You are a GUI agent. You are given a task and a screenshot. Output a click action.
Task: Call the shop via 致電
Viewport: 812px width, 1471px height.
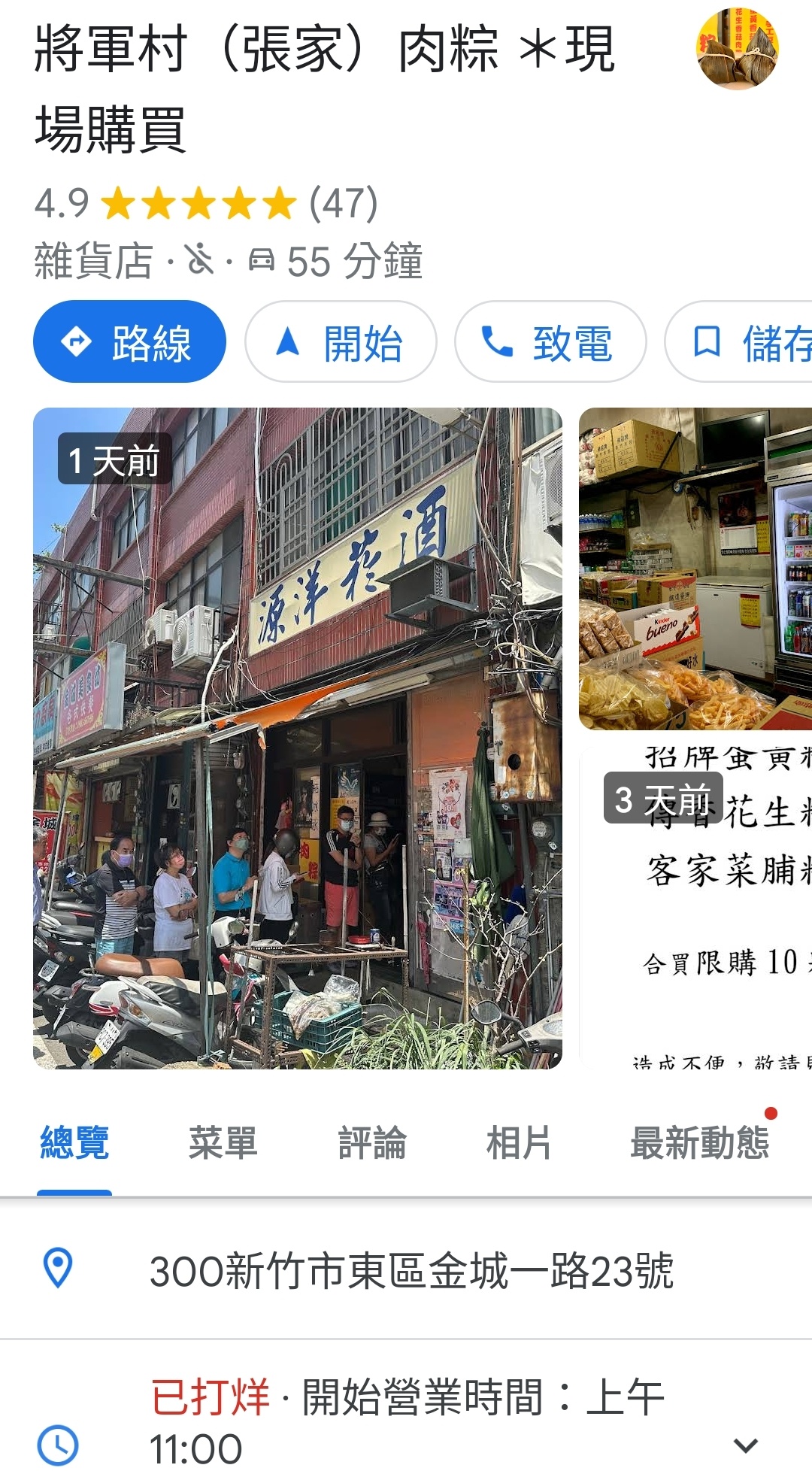click(x=550, y=342)
